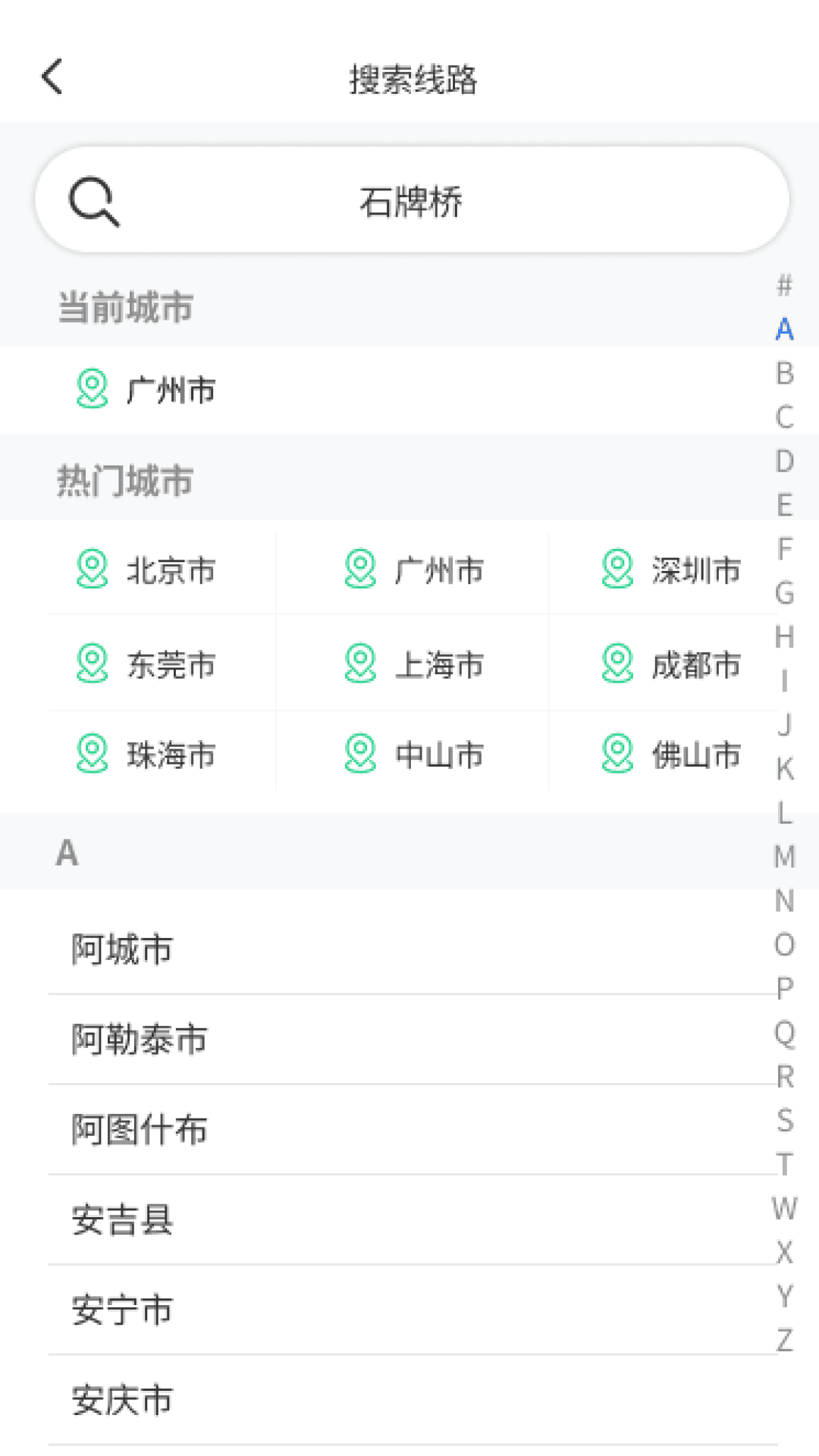Open 阿勒泰市 city entry
The width and height of the screenshot is (819, 1456).
(x=138, y=1040)
